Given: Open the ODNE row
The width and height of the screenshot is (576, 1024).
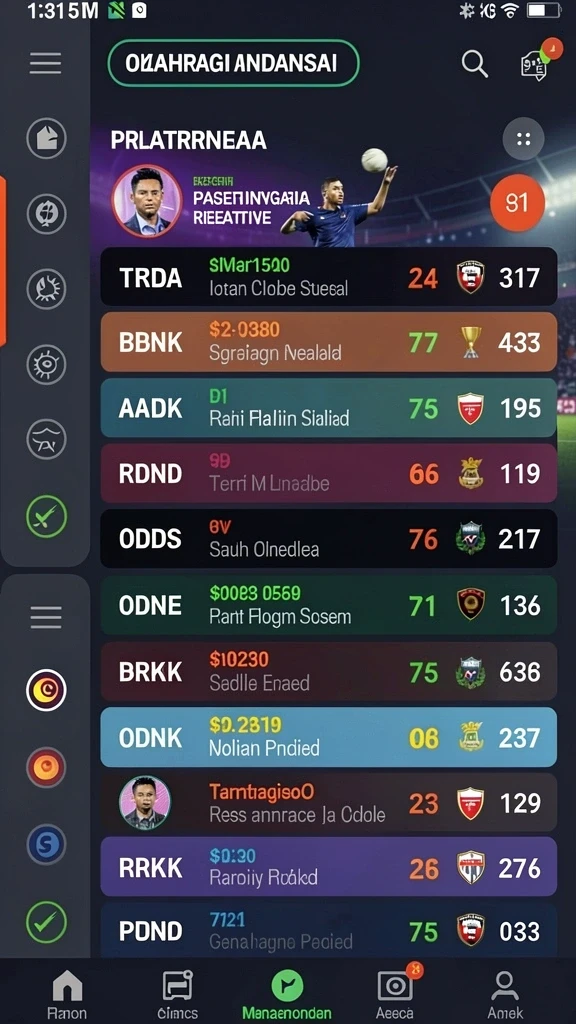Looking at the screenshot, I should point(328,605).
